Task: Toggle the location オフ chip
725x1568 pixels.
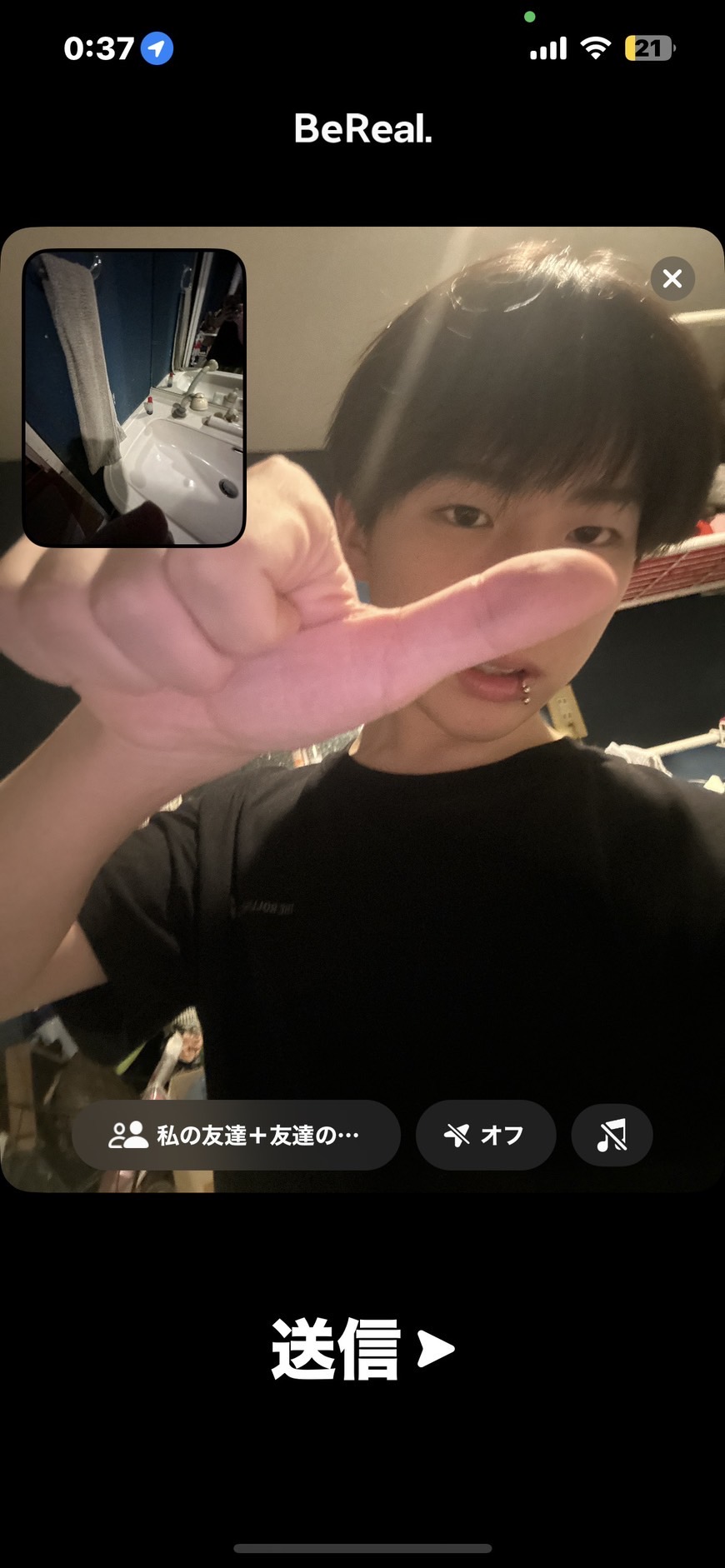Action: 486,1135
